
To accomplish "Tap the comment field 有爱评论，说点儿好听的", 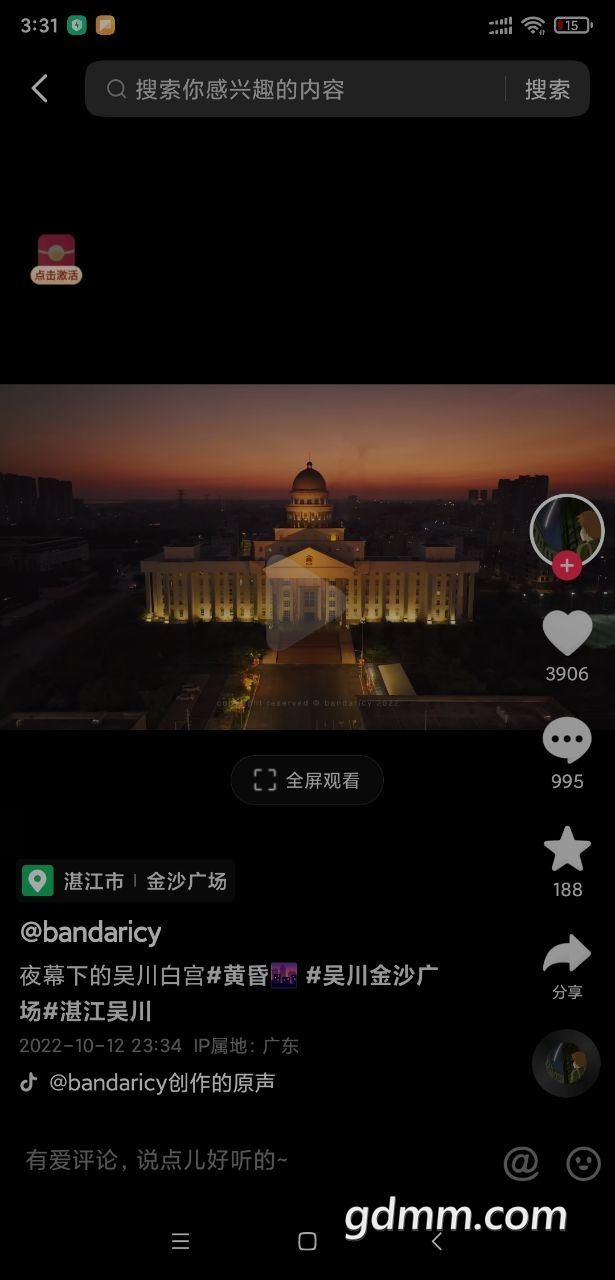I will click(x=157, y=1160).
